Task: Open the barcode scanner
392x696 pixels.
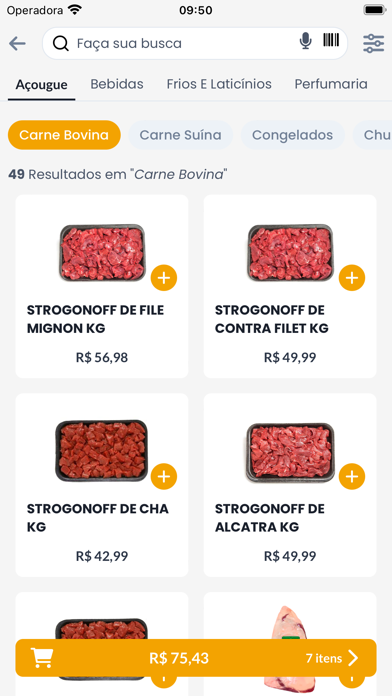Action: [331, 40]
